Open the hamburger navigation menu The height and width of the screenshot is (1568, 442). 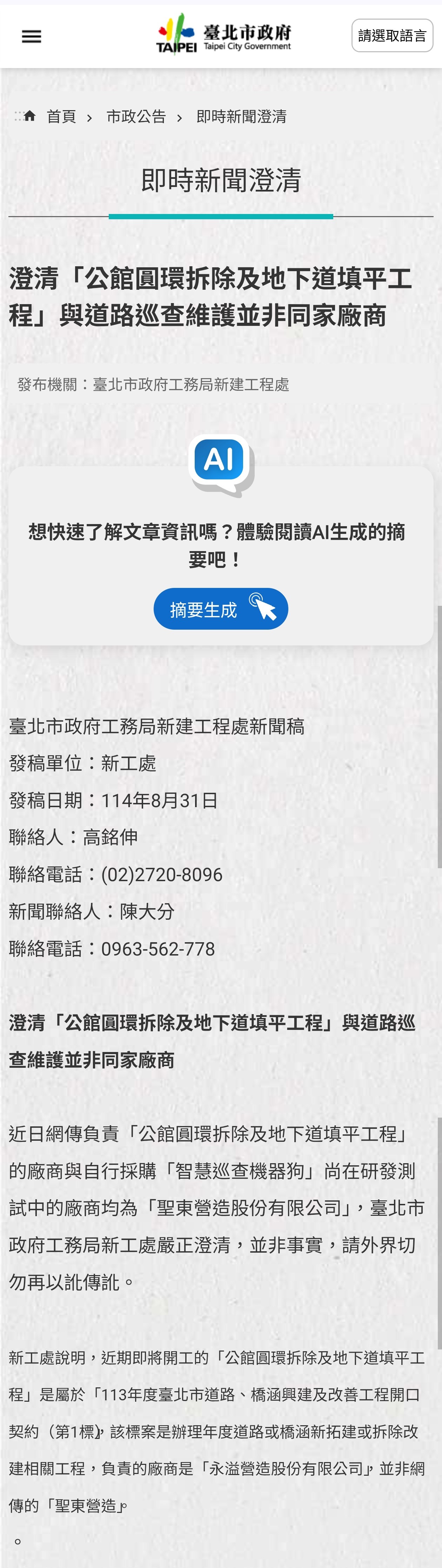32,36
